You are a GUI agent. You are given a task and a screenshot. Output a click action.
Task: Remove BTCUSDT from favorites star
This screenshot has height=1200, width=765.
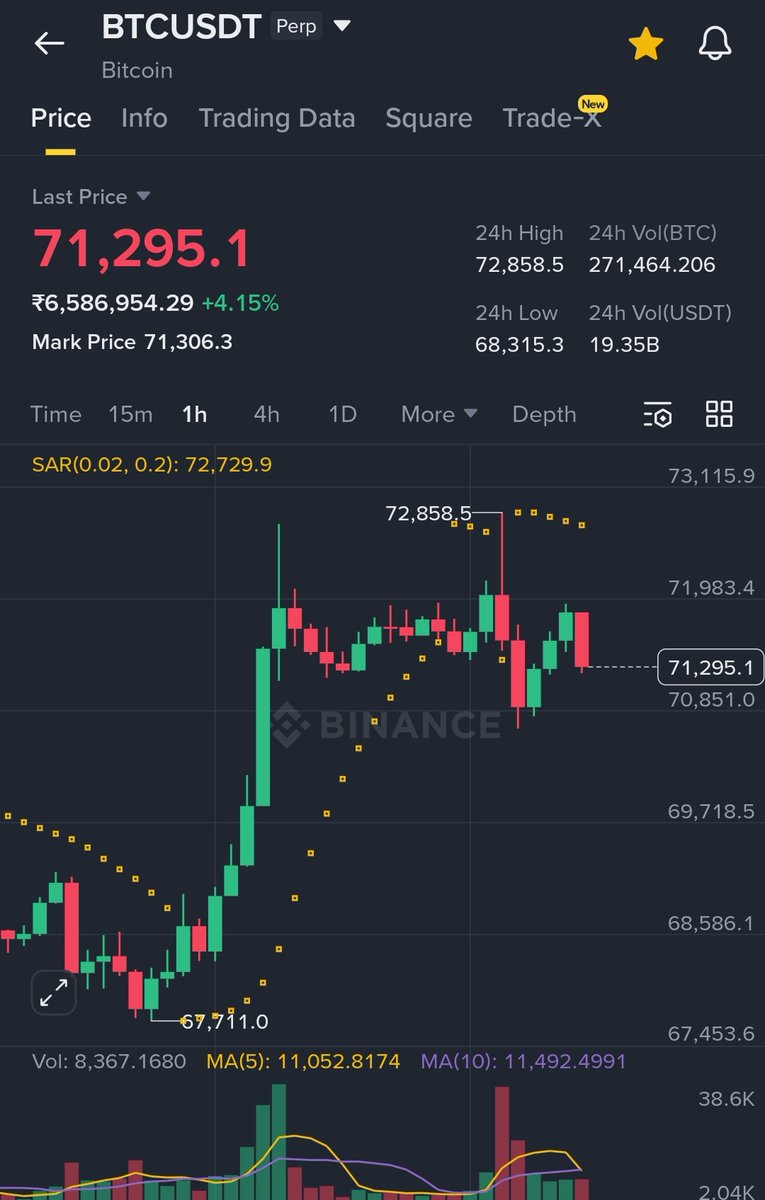tap(645, 44)
